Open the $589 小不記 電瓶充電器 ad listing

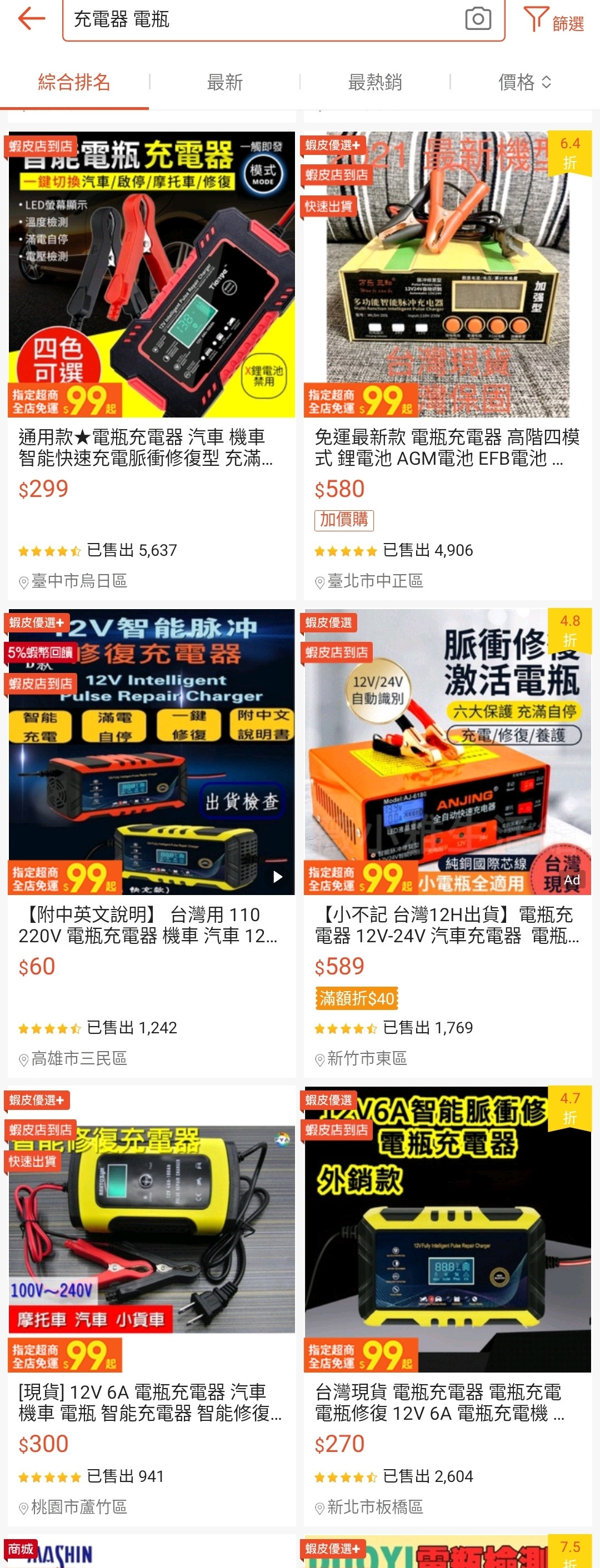[448, 843]
